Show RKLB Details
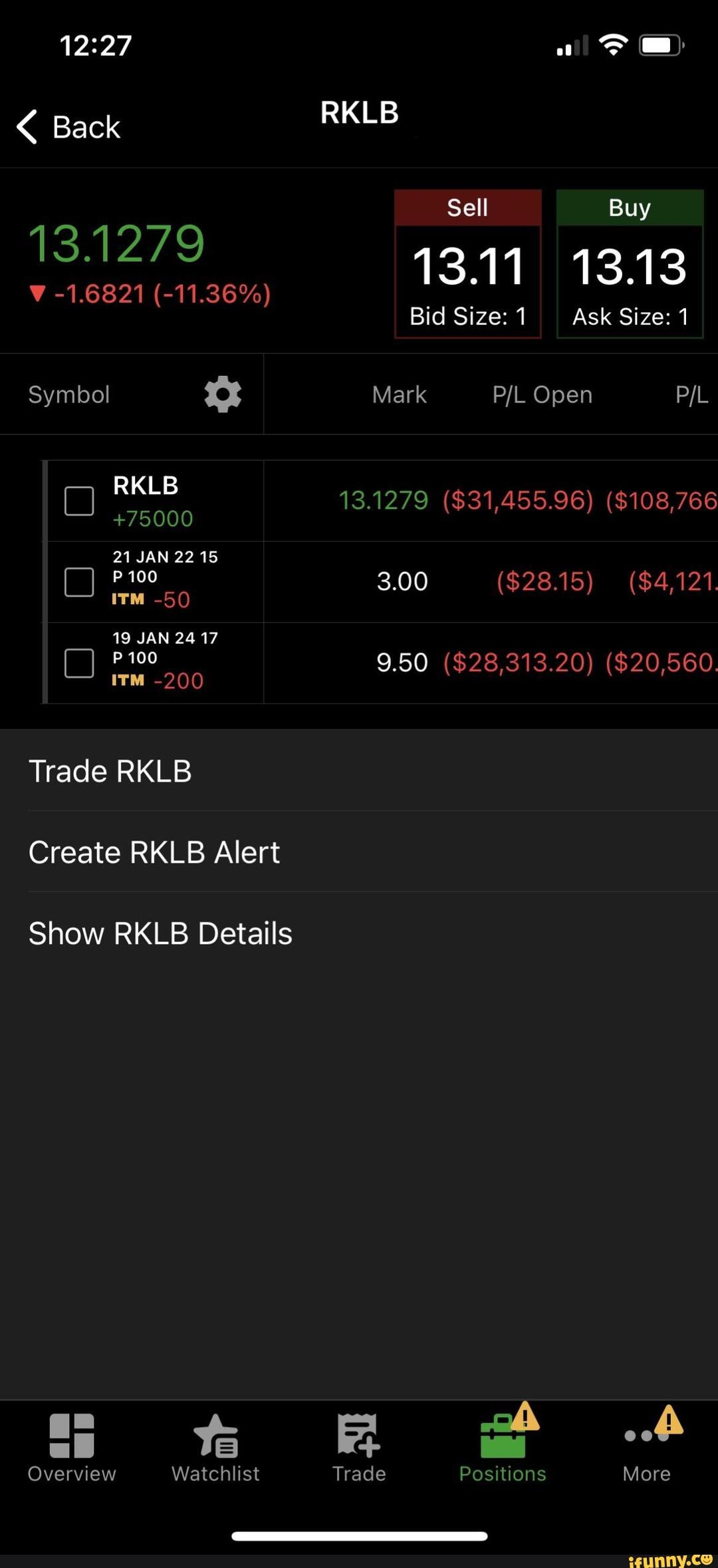 coord(160,933)
